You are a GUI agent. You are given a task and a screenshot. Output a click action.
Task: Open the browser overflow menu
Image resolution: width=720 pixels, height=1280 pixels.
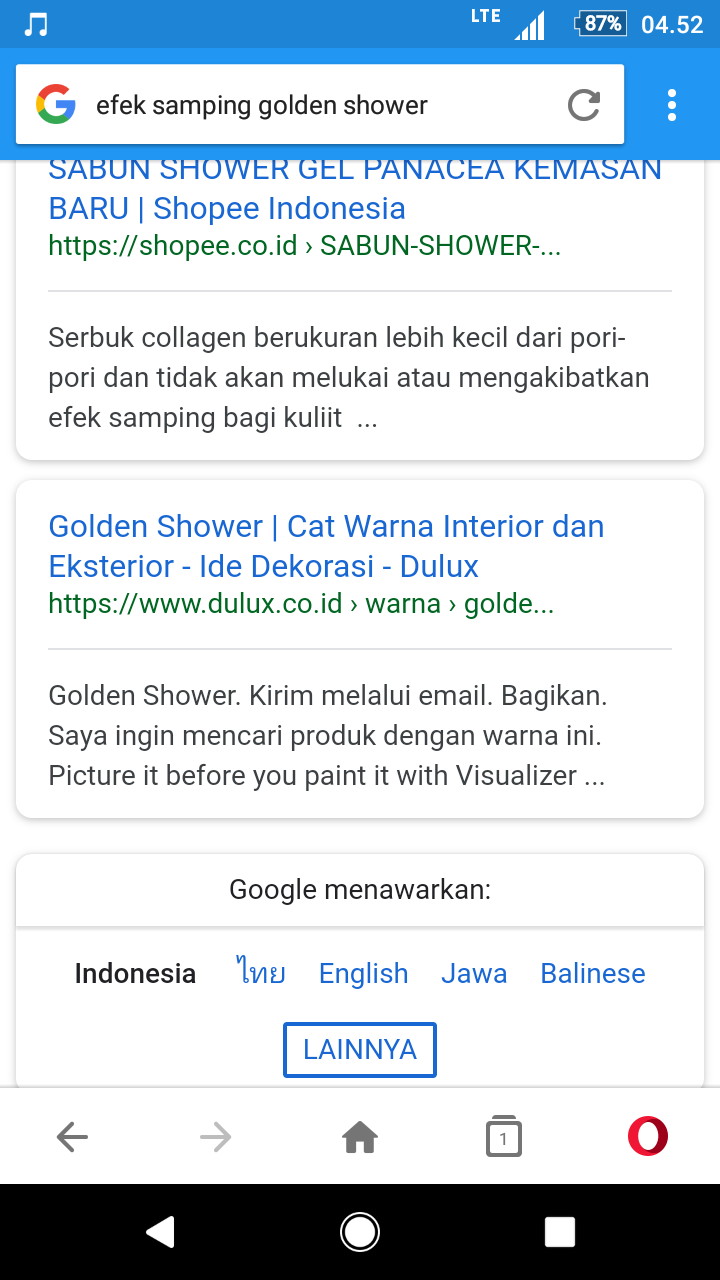[672, 105]
